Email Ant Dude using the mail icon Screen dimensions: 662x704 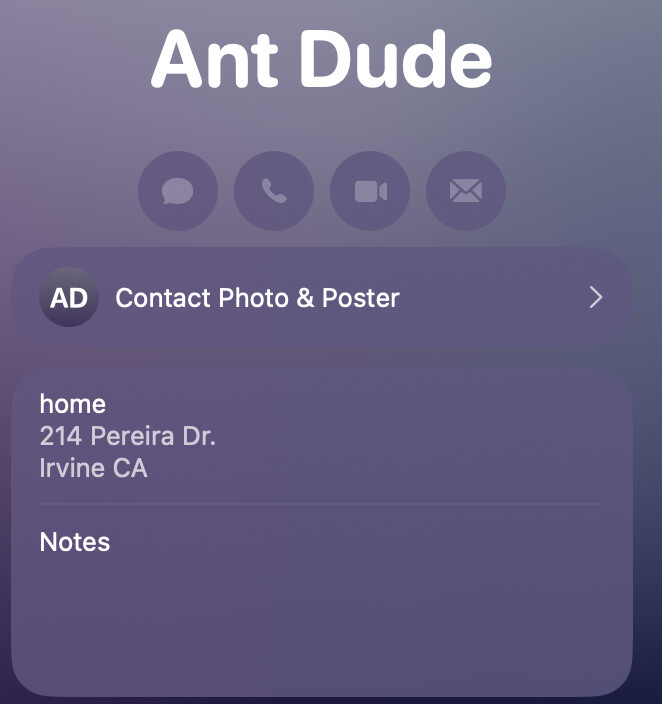466,190
